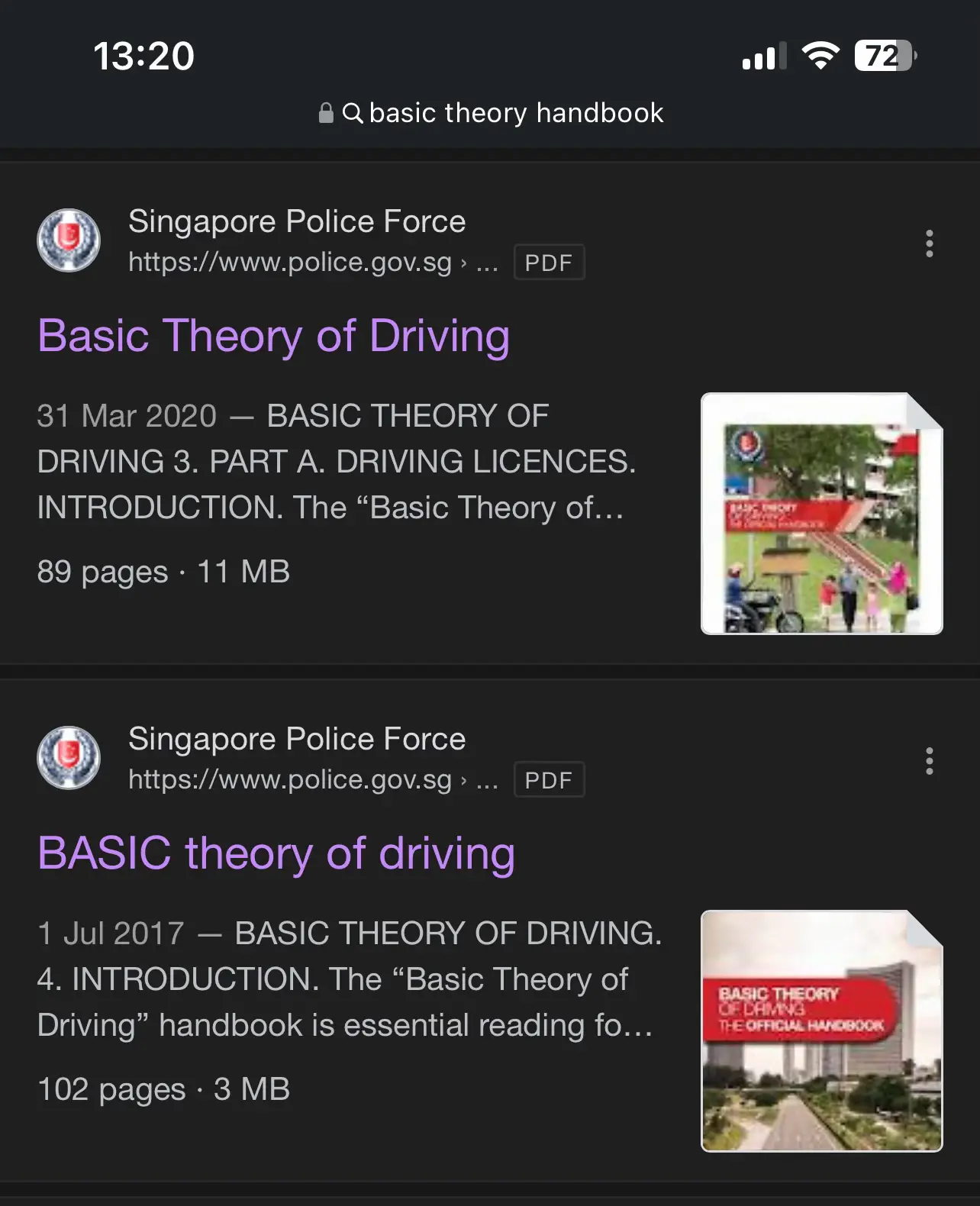The width and height of the screenshot is (980, 1206).
Task: Tap the PDF badge on the second result
Action: point(549,779)
